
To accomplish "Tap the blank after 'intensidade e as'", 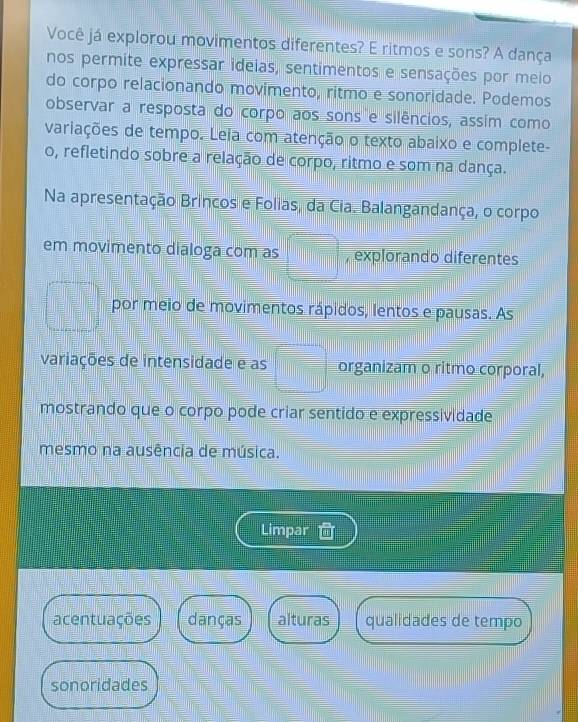I will 301,368.
